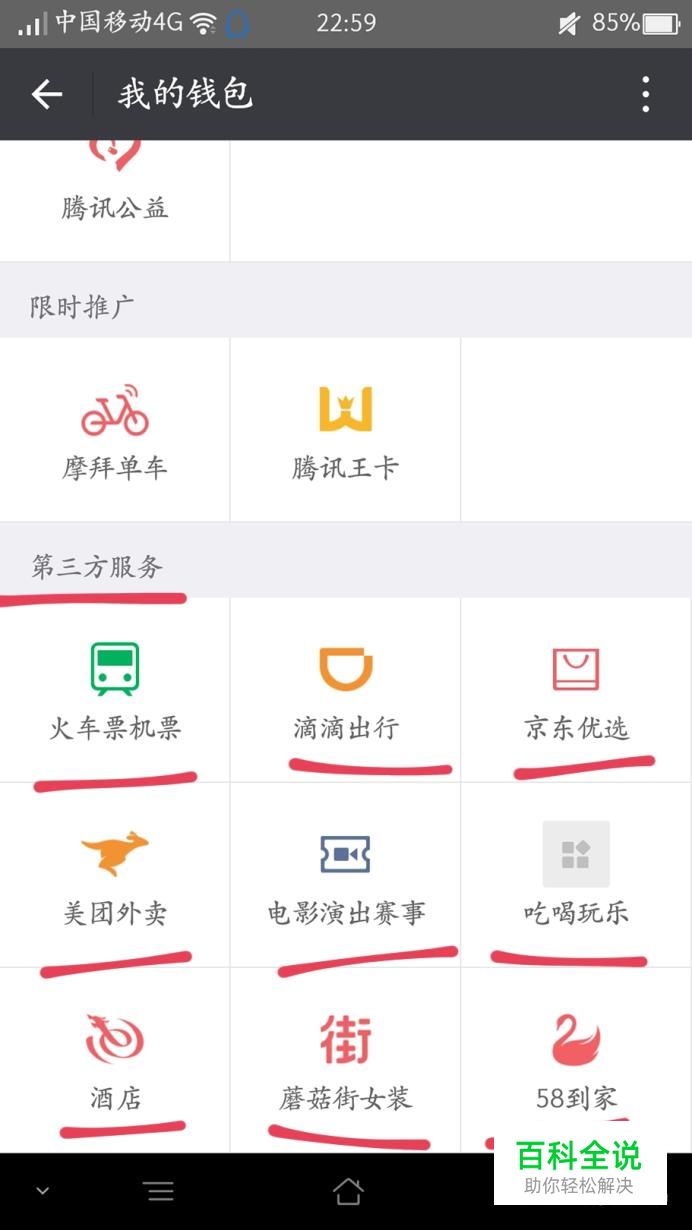This screenshot has width=692, height=1230.
Task: Select 电影演出赛事 tickets
Action: 345,875
